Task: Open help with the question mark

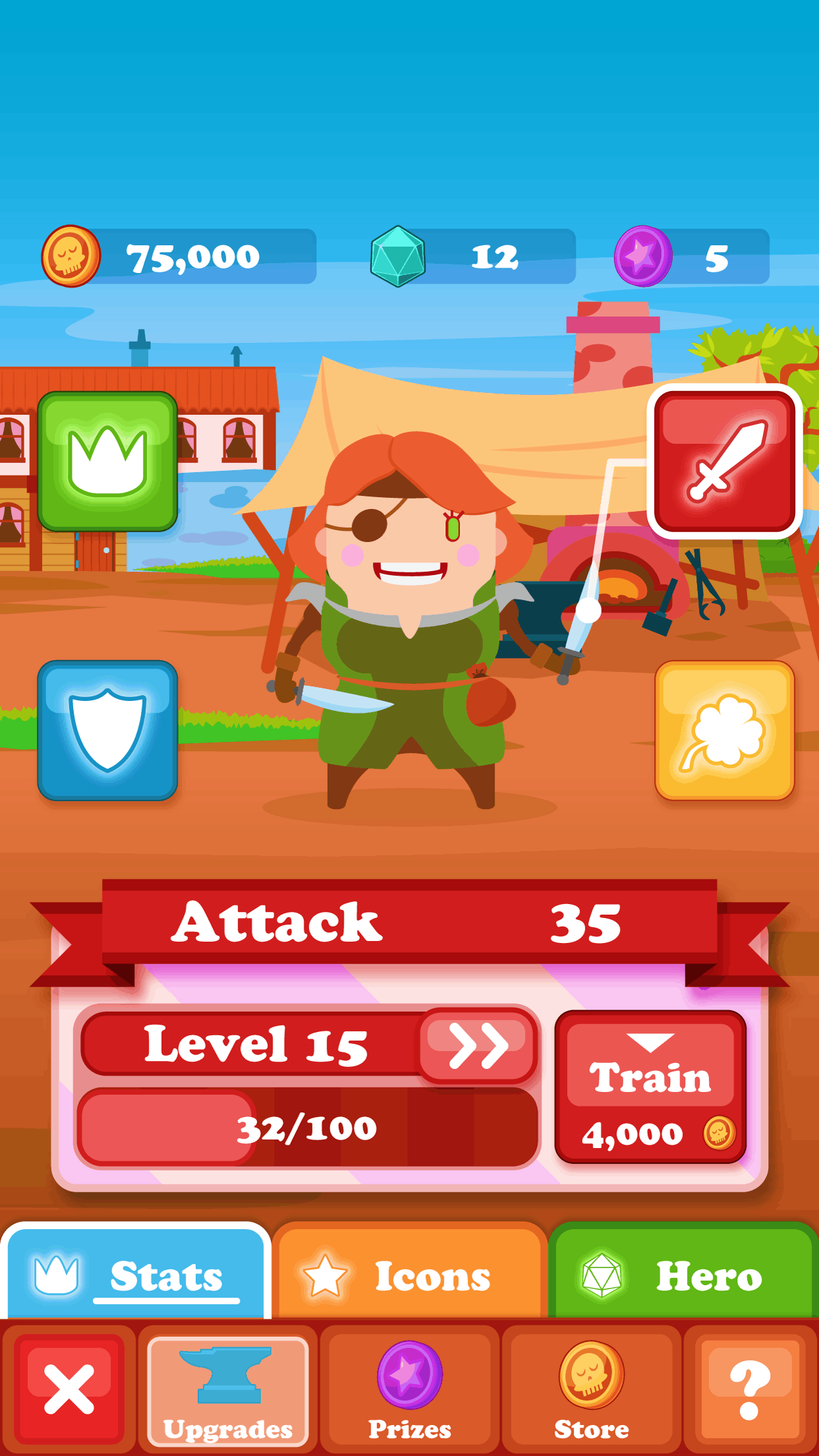Action: pos(750,1389)
